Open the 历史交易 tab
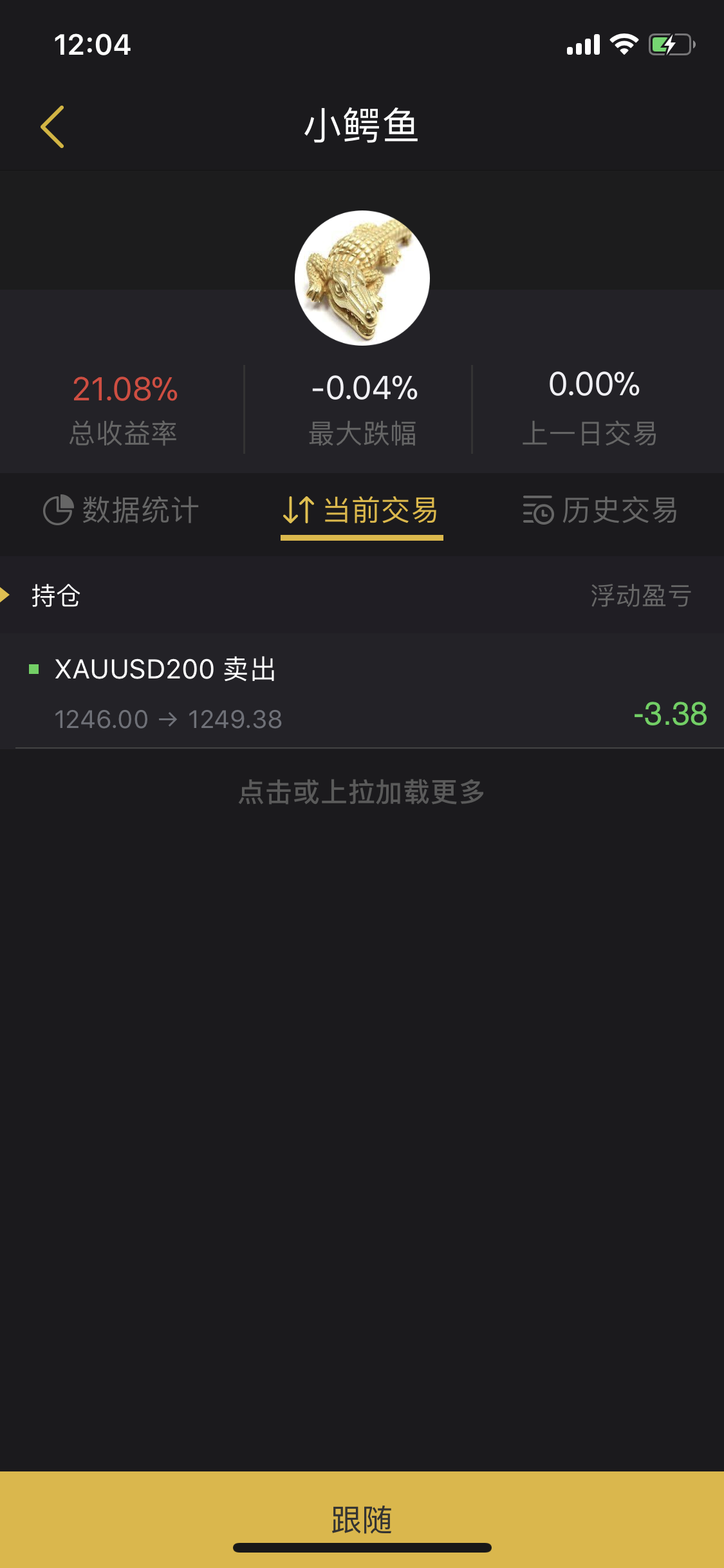 (x=600, y=510)
